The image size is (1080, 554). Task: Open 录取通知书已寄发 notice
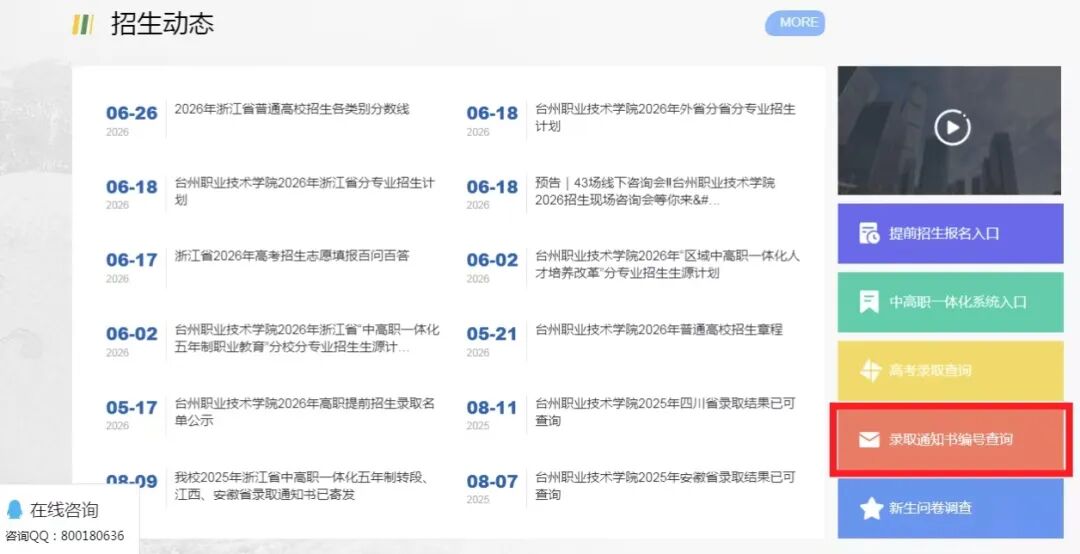pos(302,486)
